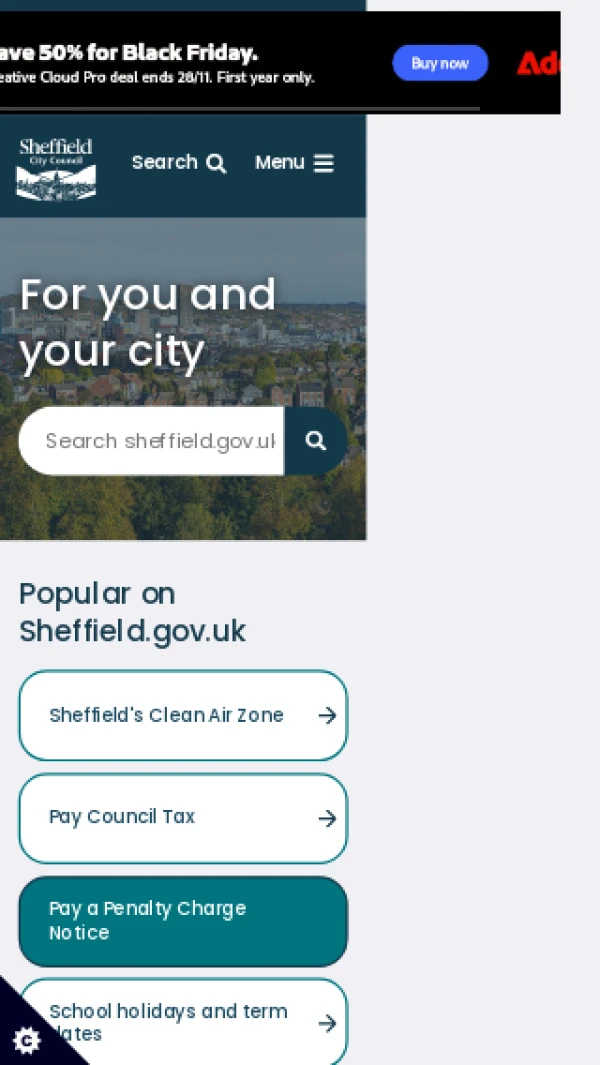The image size is (600, 1065).
Task: Open Sheffield's Clean Air Zone
Action: coord(183,715)
